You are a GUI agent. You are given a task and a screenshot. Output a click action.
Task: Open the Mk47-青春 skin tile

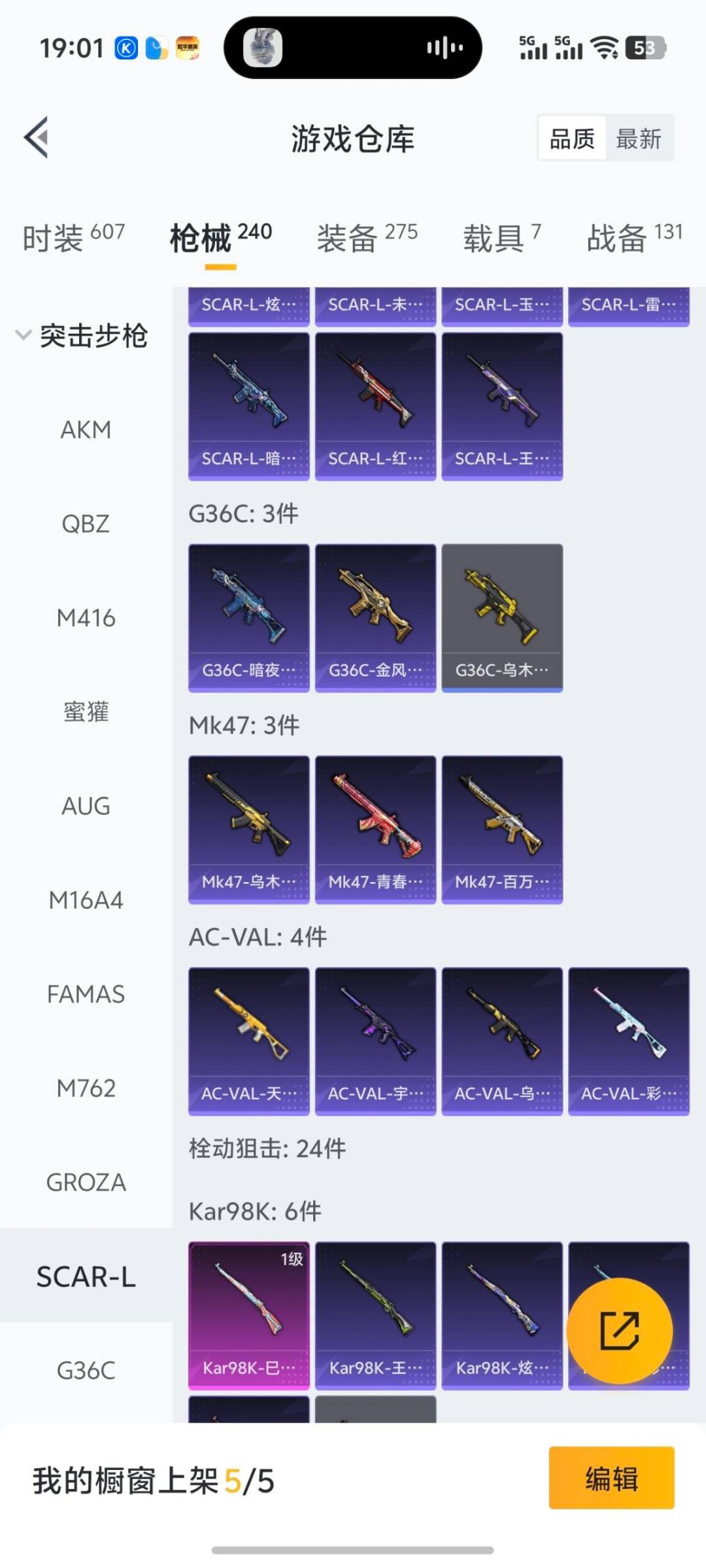[x=375, y=829]
